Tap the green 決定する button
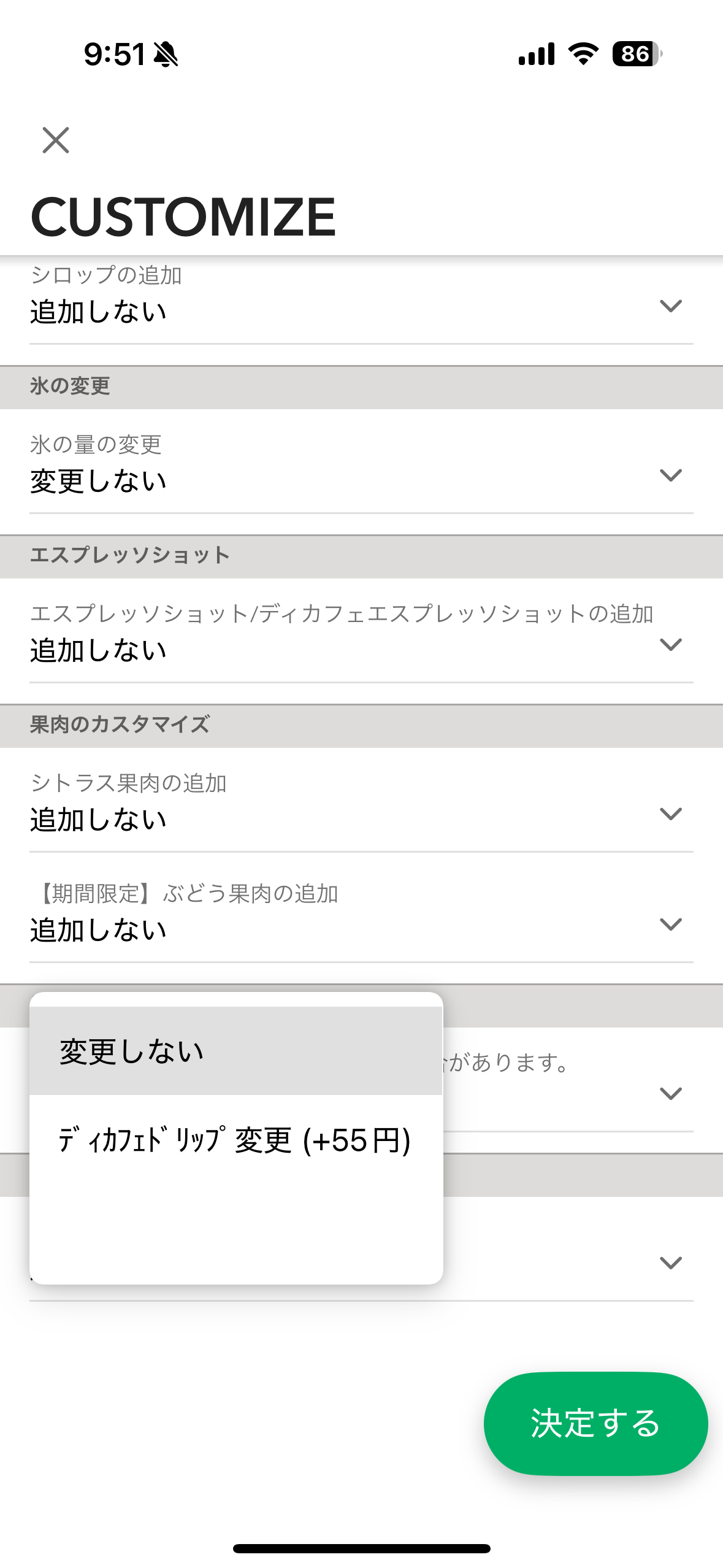Viewport: 723px width, 1568px height. (x=595, y=1423)
